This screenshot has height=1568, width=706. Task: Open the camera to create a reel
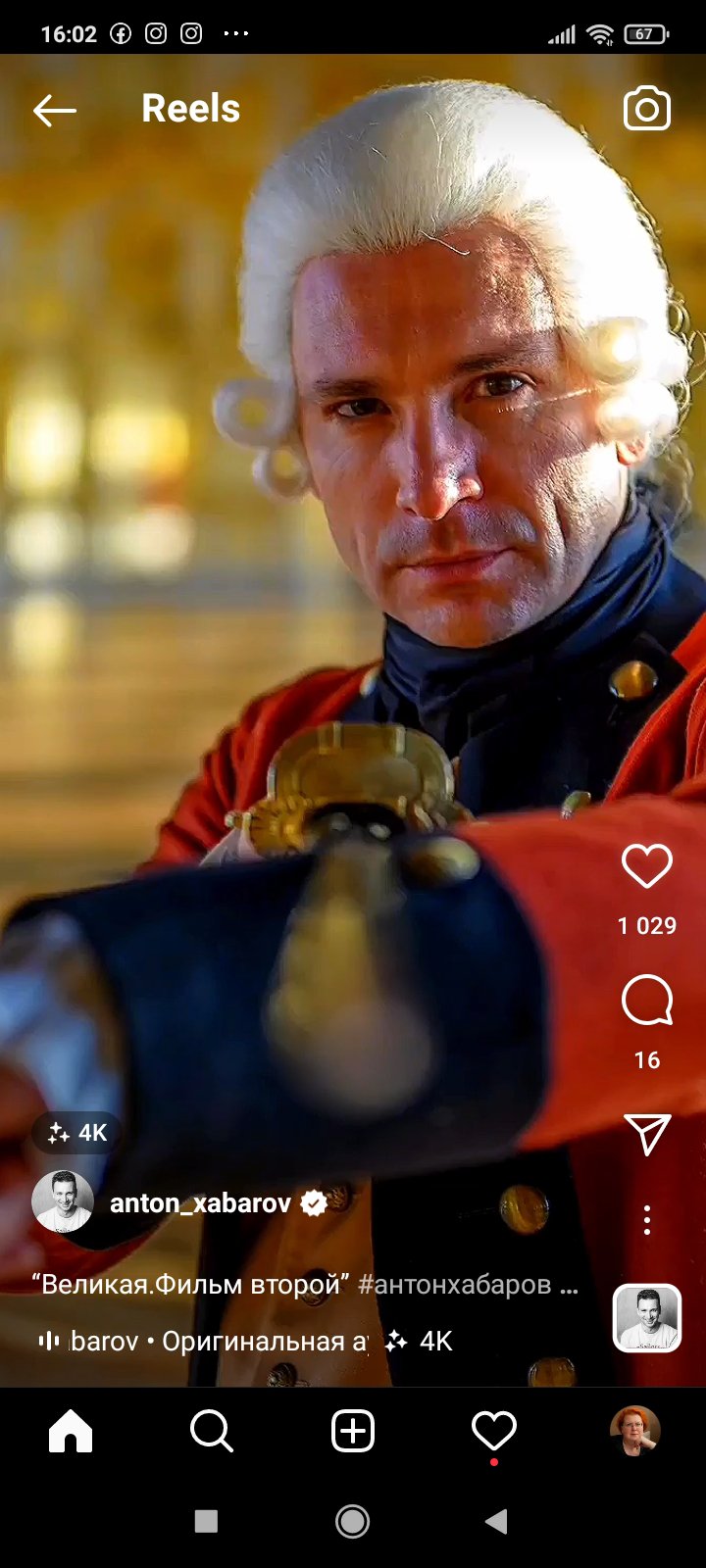(x=647, y=109)
